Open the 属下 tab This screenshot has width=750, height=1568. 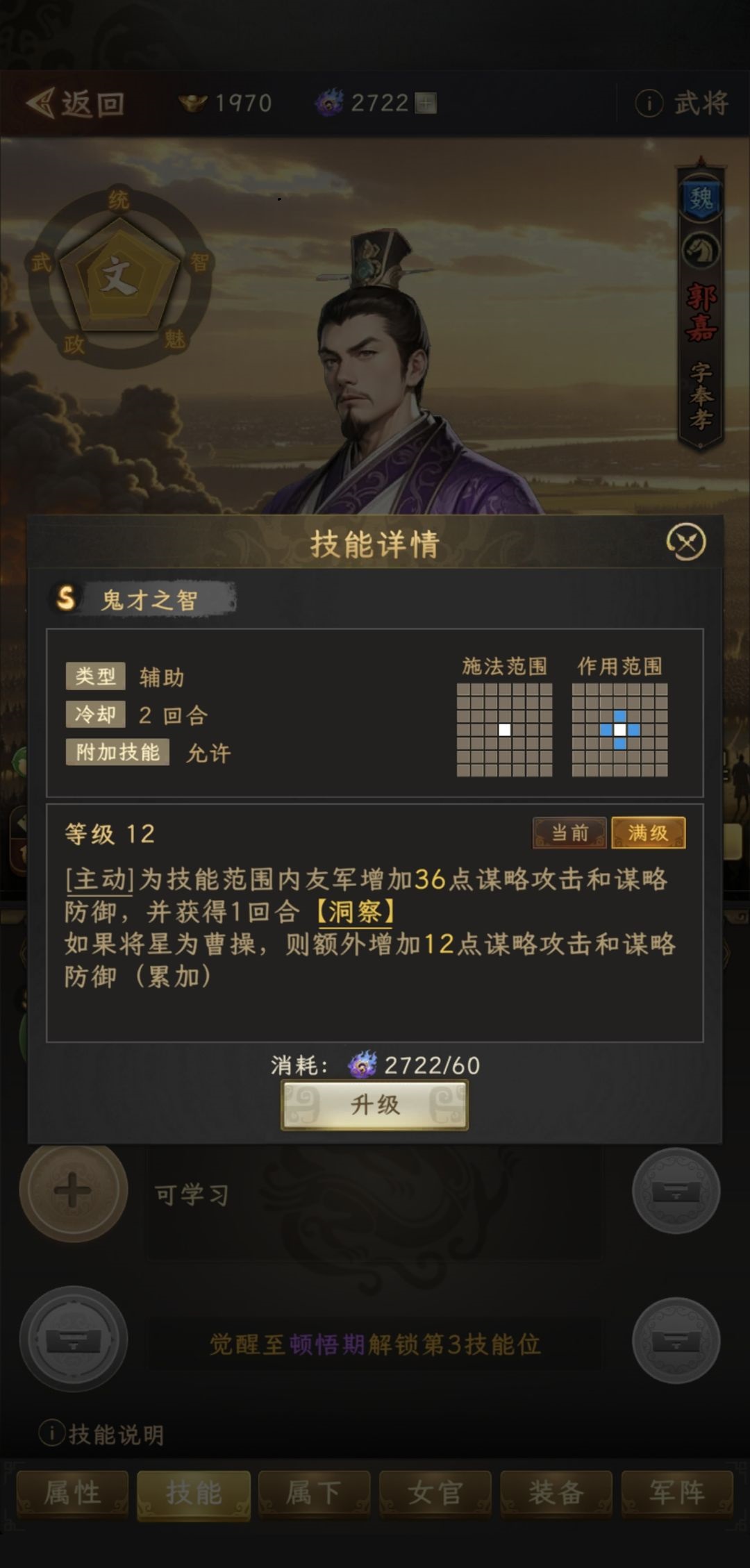coord(314,1492)
